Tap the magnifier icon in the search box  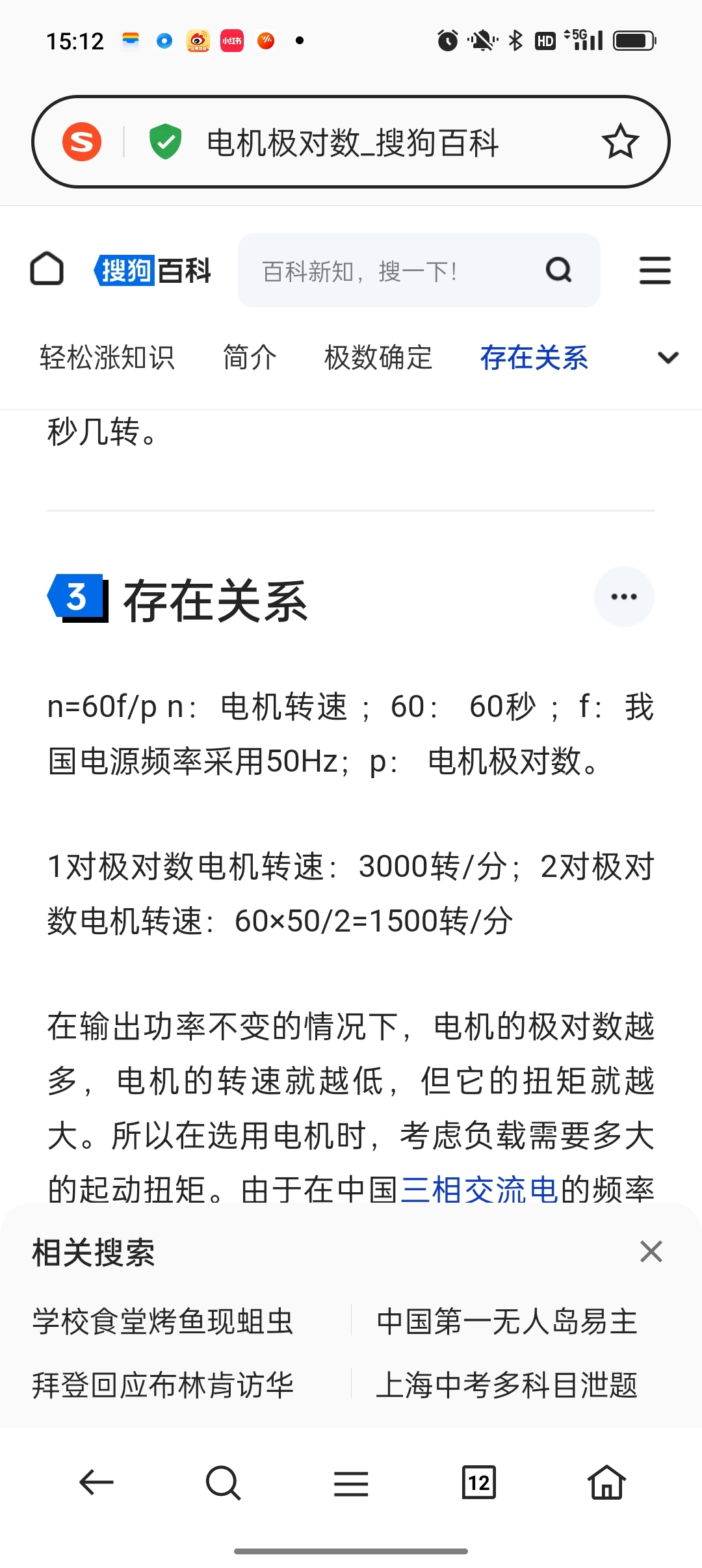558,270
